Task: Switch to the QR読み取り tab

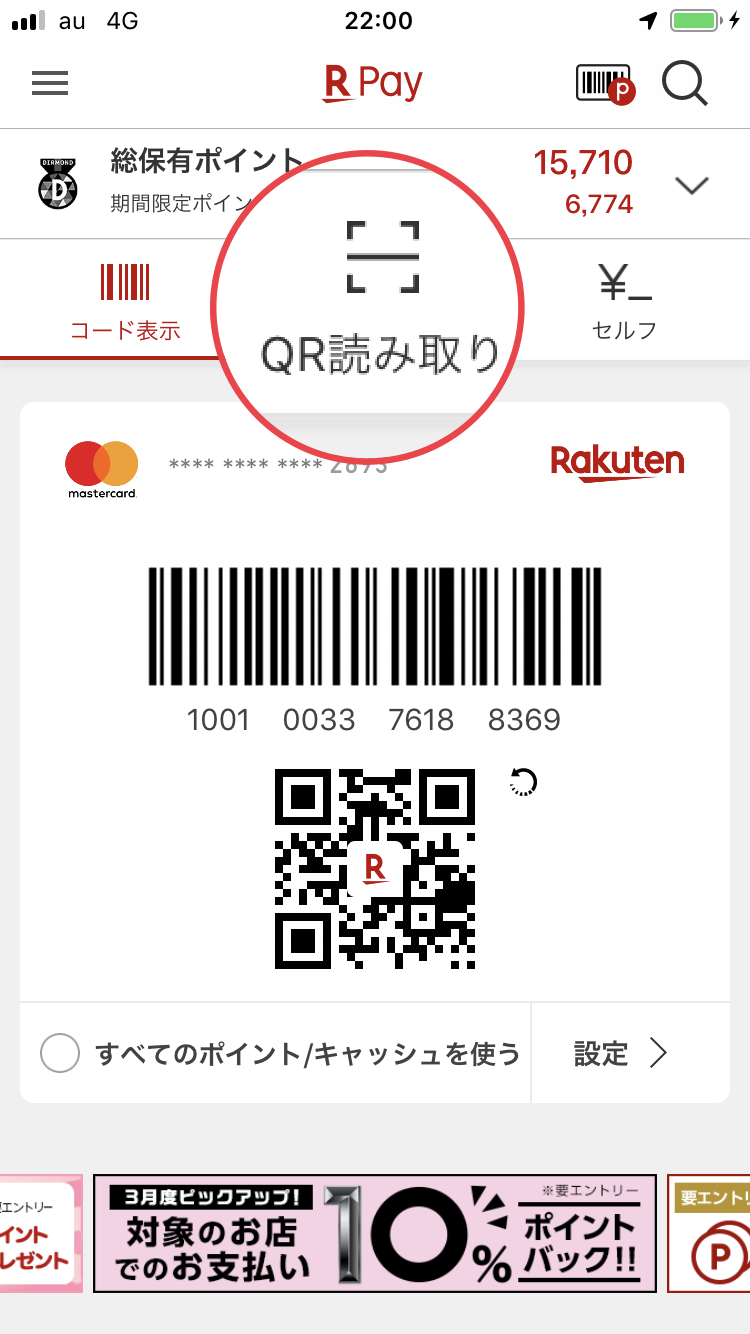Action: 380,300
